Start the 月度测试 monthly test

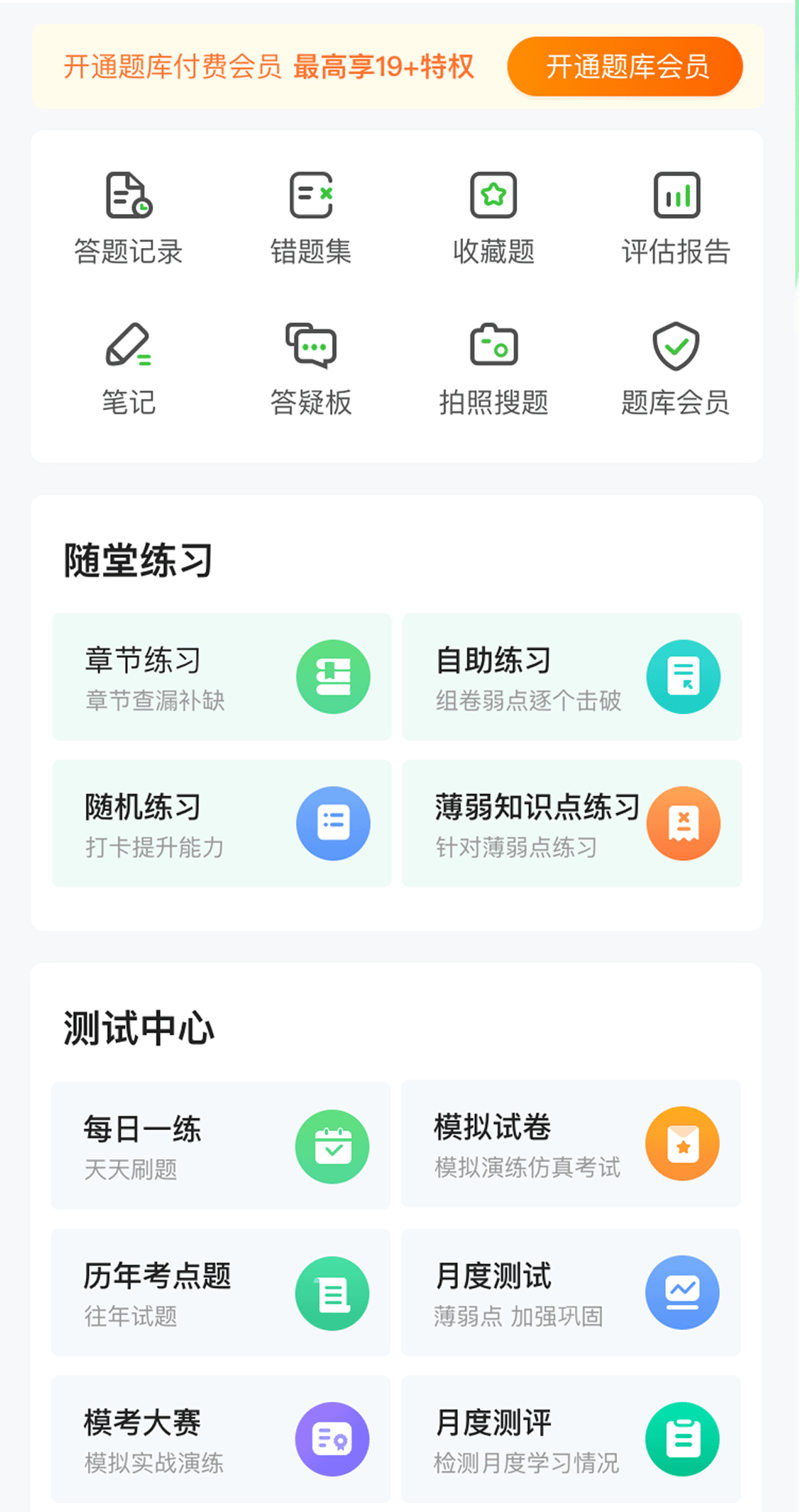pos(571,1292)
